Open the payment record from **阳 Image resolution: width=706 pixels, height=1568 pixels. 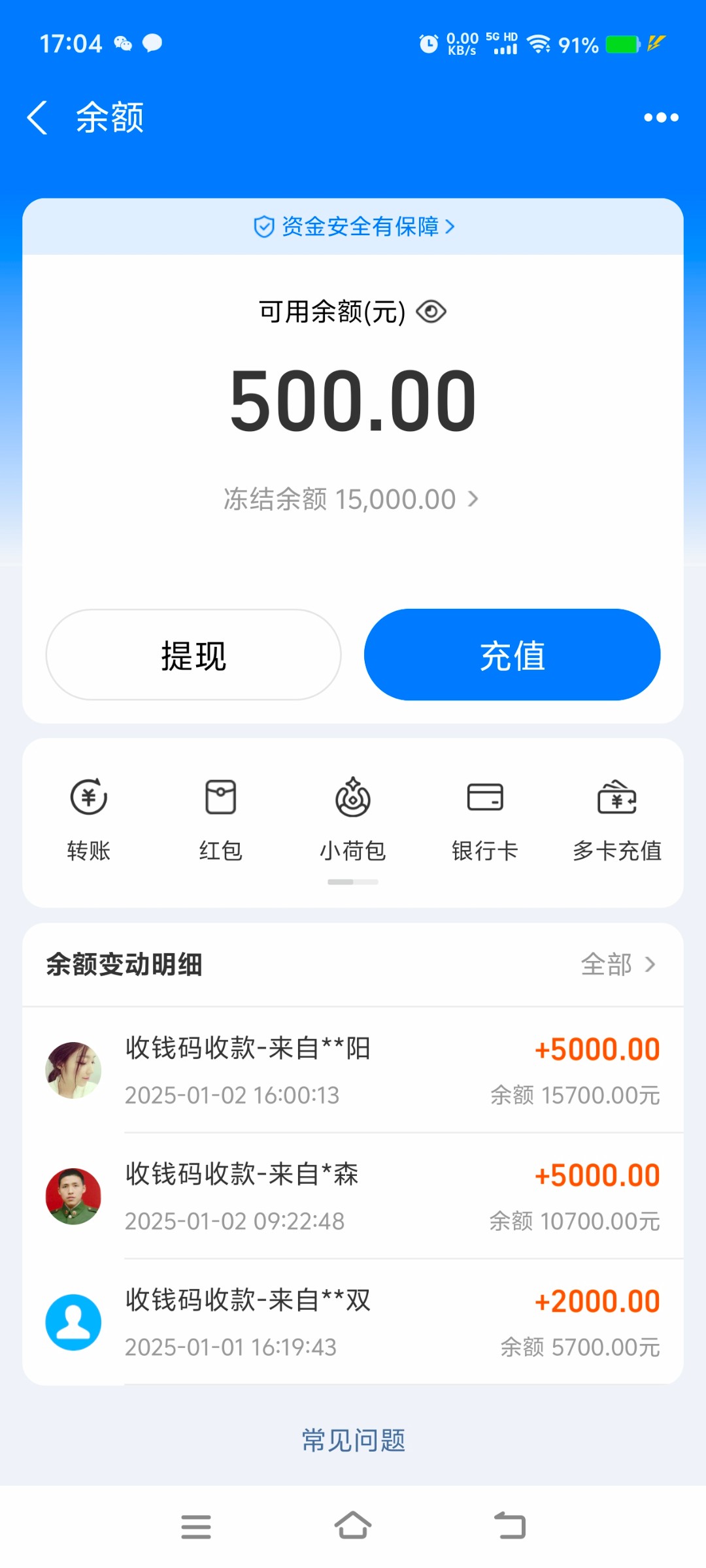pyautogui.click(x=353, y=1070)
